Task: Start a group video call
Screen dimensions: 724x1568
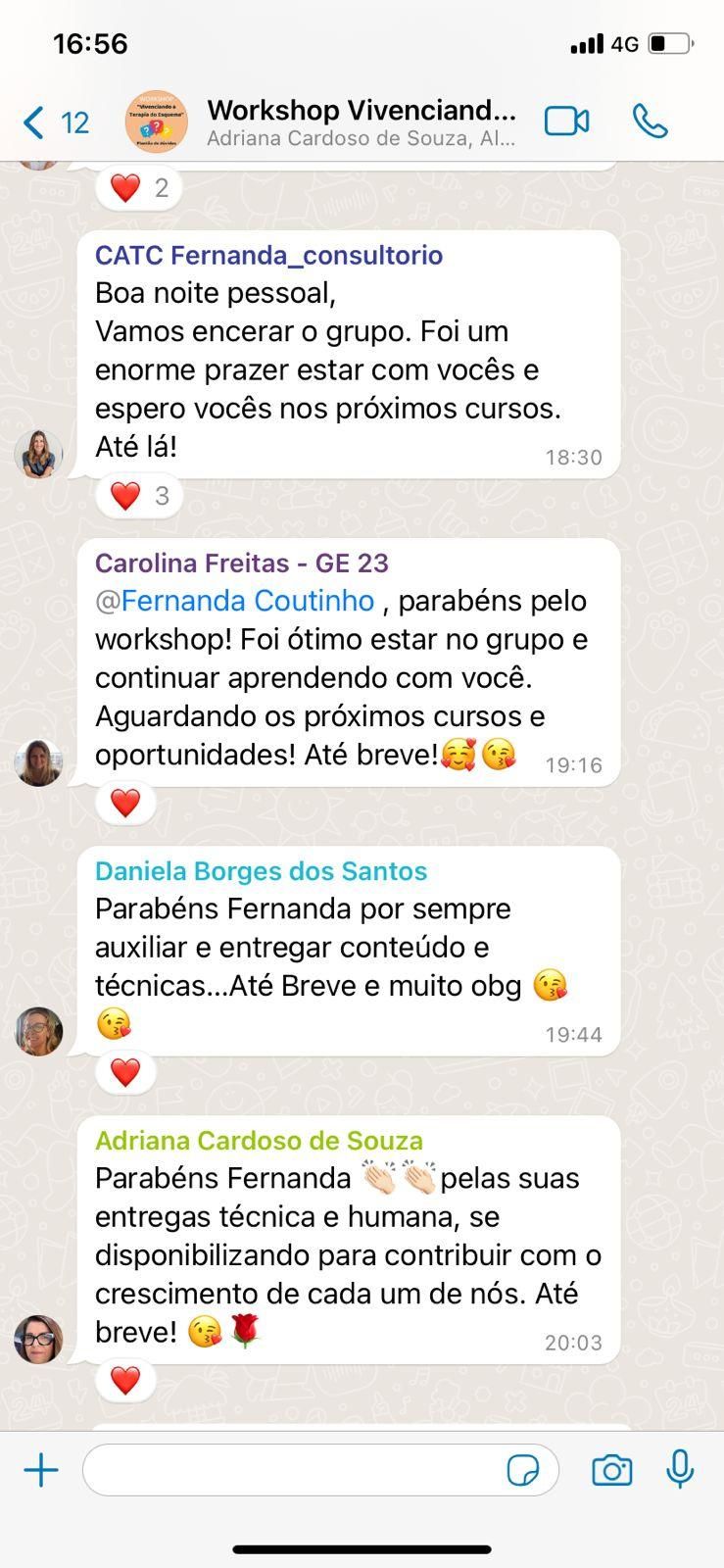Action: [566, 122]
